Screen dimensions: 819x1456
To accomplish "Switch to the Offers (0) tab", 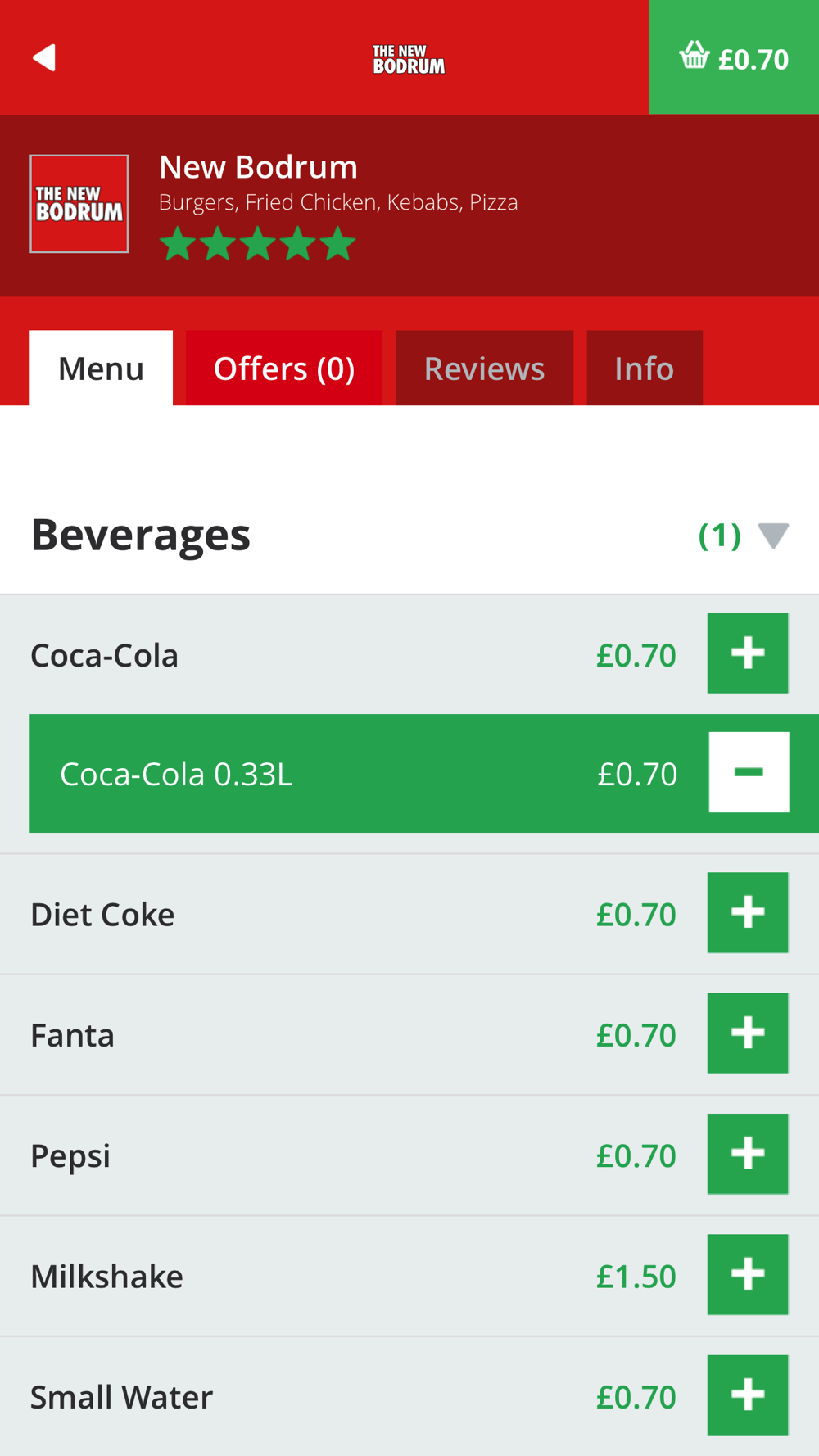I will (284, 369).
